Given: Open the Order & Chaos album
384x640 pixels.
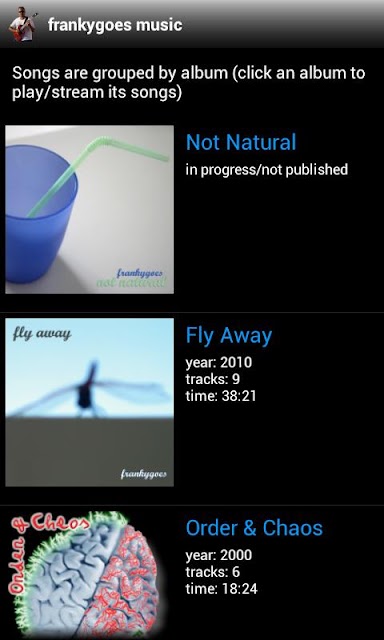Looking at the screenshot, I should point(192,573).
